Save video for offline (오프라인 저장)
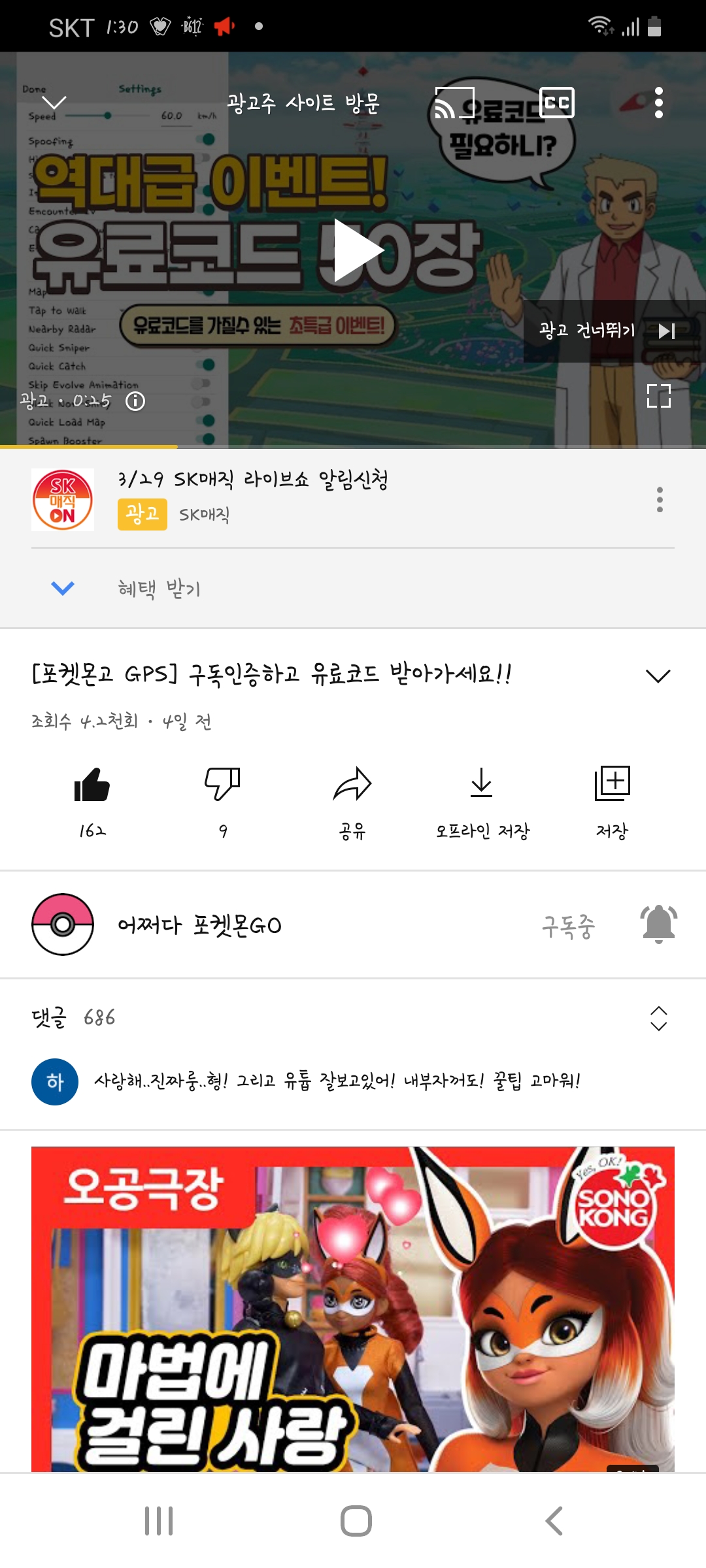706x1568 pixels. point(482,784)
